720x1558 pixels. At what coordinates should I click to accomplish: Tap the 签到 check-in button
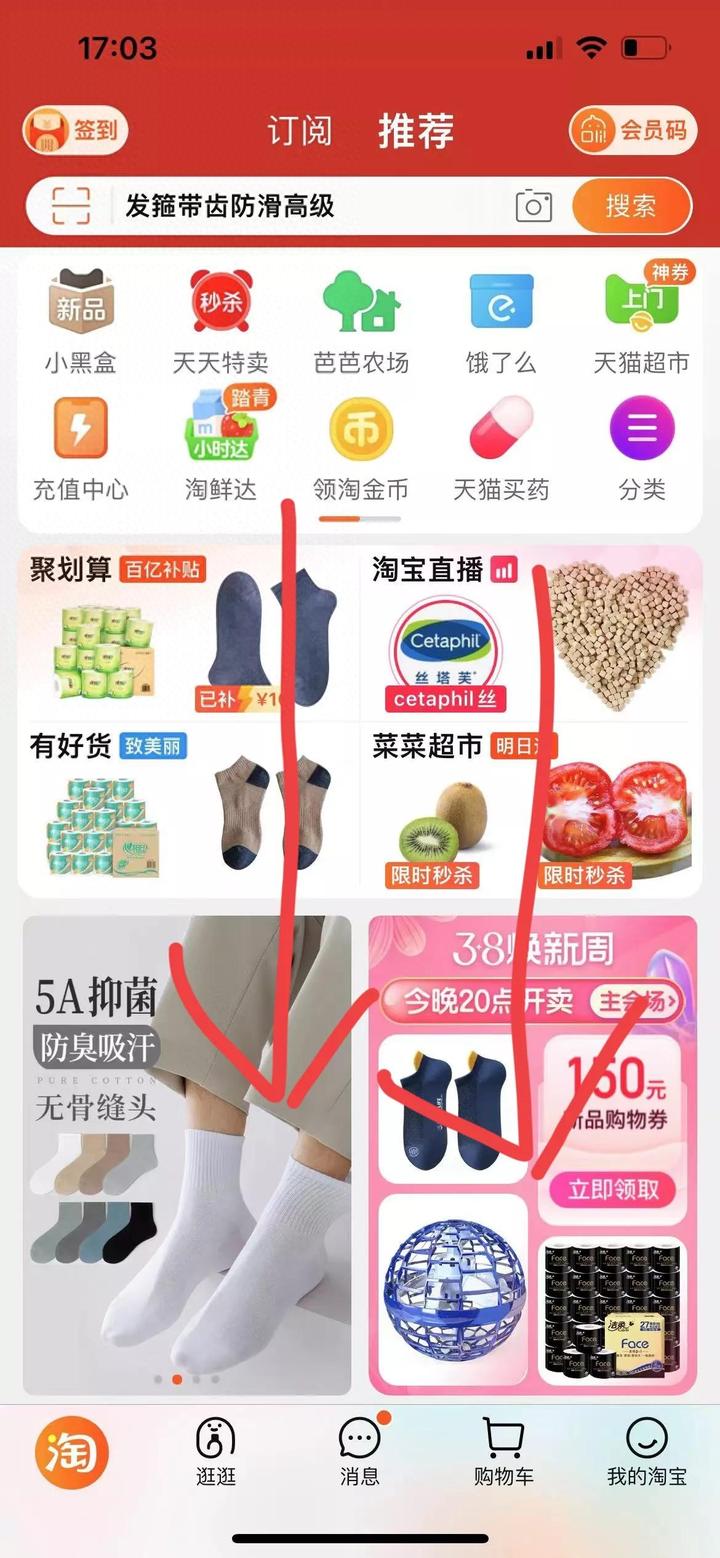(76, 130)
